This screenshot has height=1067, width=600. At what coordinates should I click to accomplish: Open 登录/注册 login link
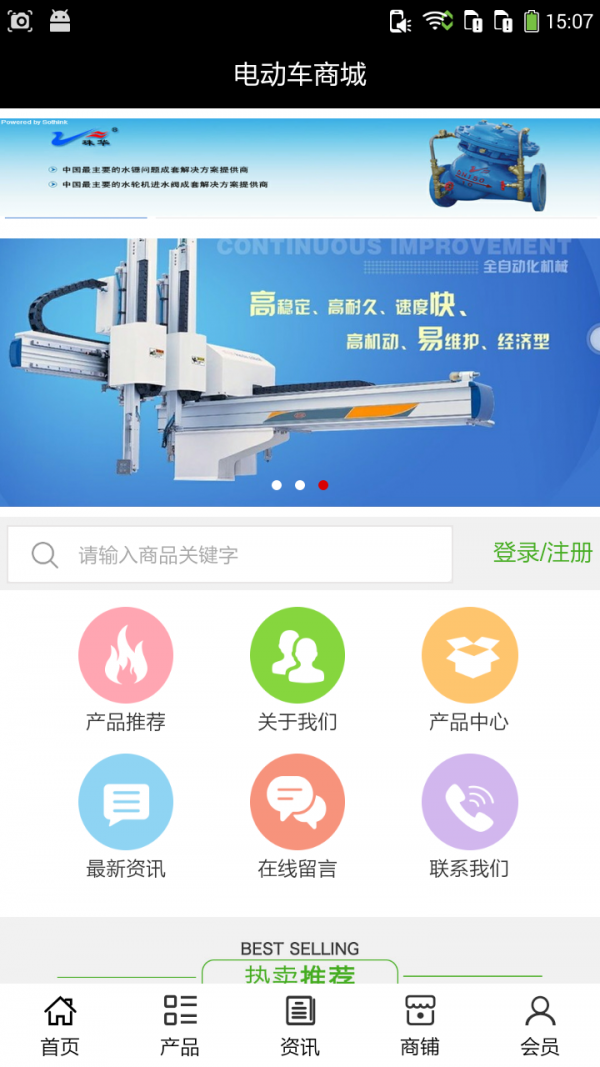coord(542,552)
